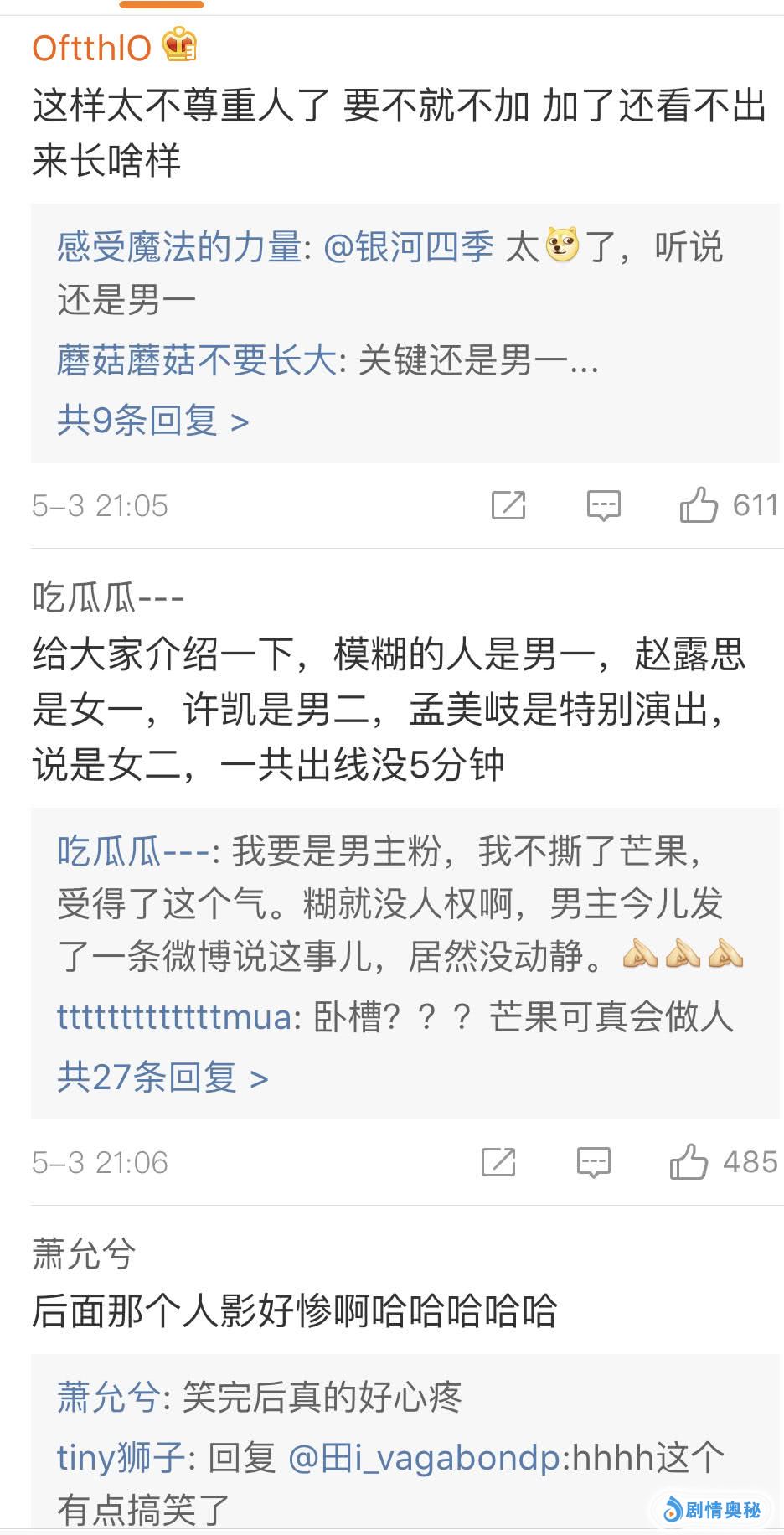Open 萧允兮's profile in the reply box
The image size is (784, 1535).
(108, 1397)
